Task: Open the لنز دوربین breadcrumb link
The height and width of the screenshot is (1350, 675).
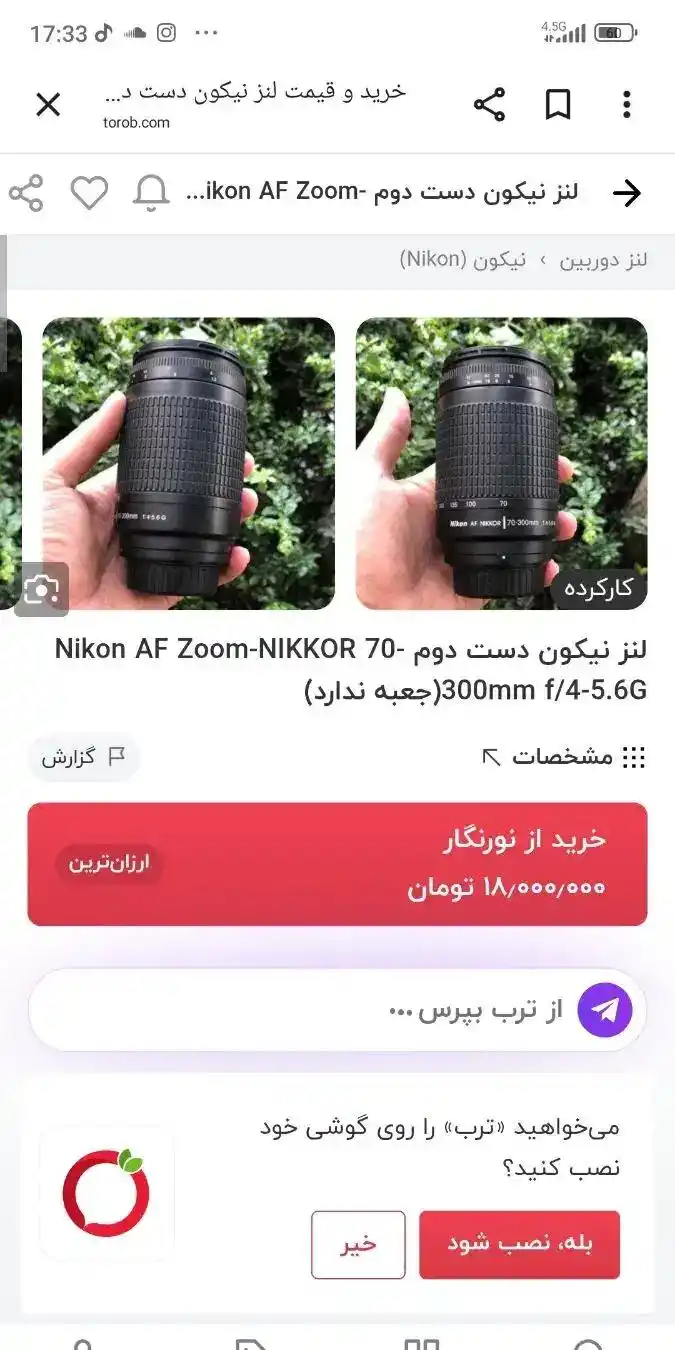Action: click(x=603, y=261)
